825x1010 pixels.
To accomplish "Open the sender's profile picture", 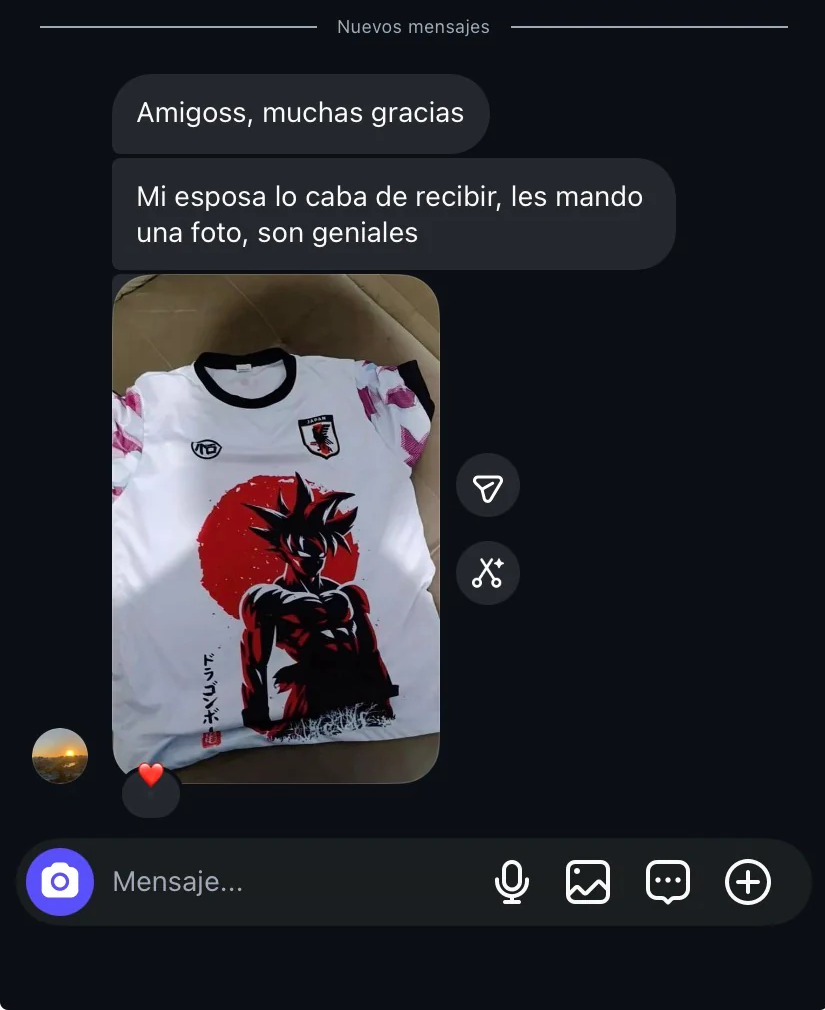I will pyautogui.click(x=60, y=756).
